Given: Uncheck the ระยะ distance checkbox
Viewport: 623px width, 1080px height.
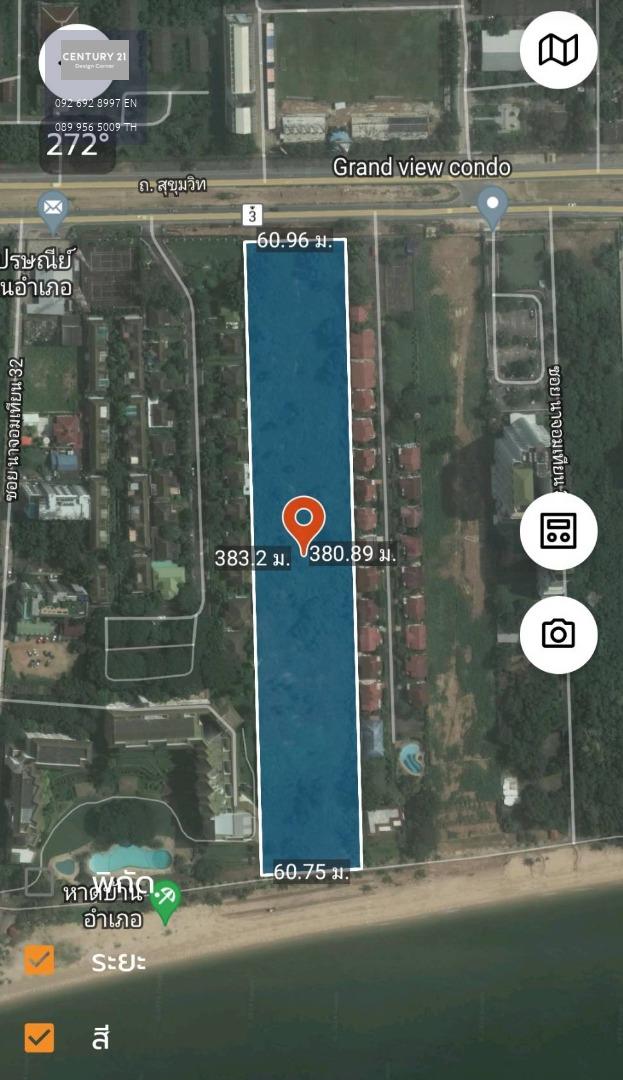Looking at the screenshot, I should tap(39, 959).
